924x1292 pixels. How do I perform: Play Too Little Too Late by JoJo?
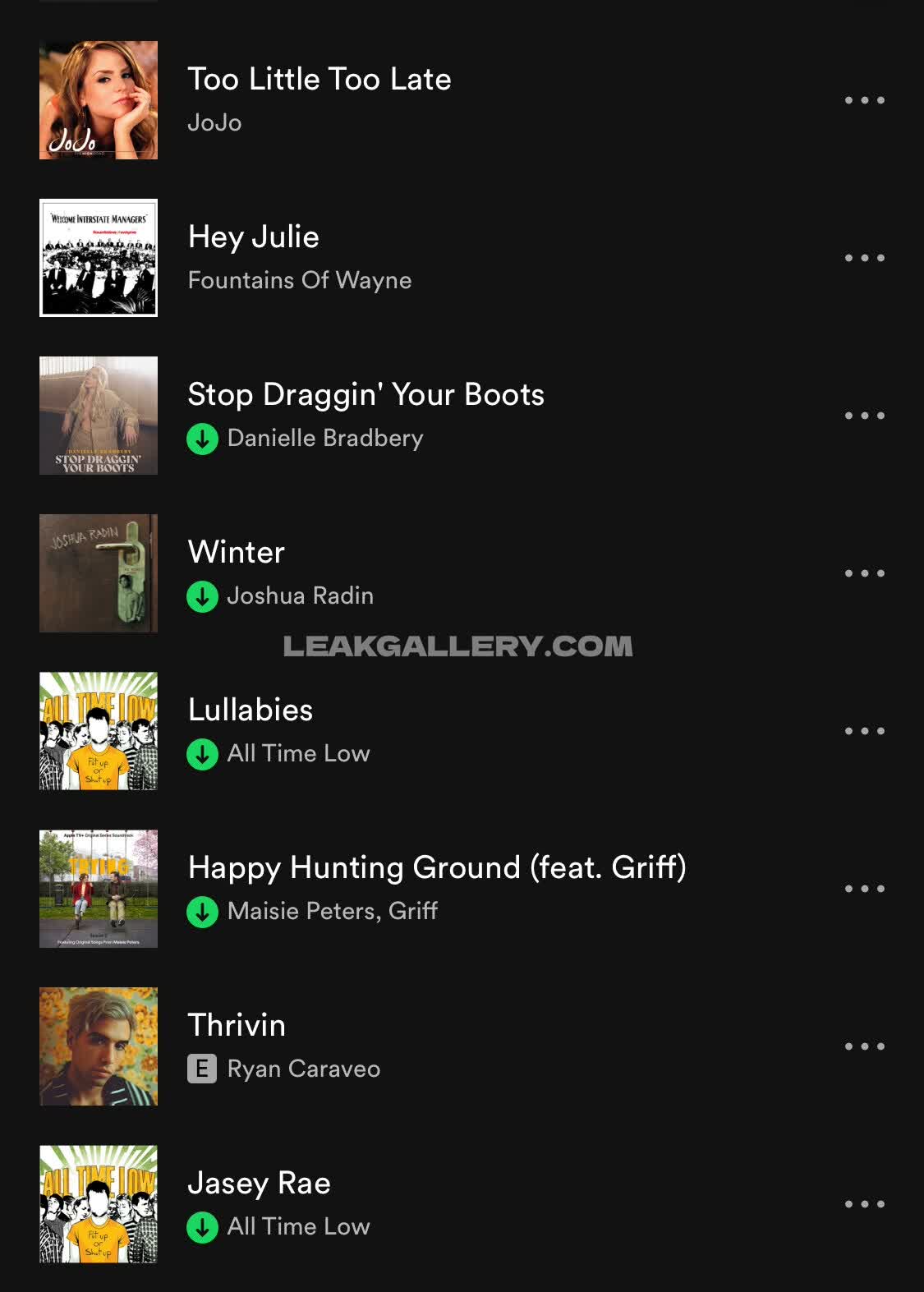click(319, 80)
